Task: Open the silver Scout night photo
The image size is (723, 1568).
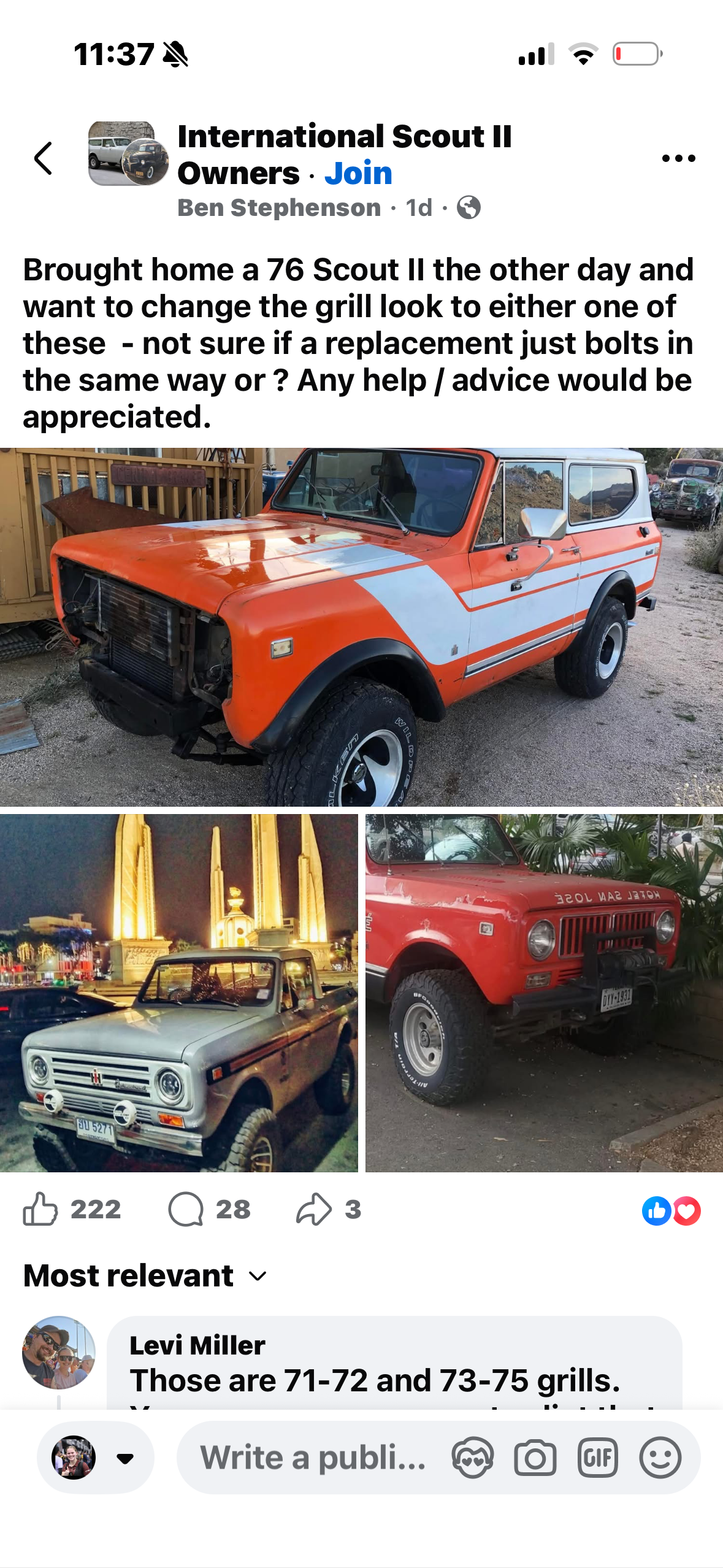Action: coord(178,993)
